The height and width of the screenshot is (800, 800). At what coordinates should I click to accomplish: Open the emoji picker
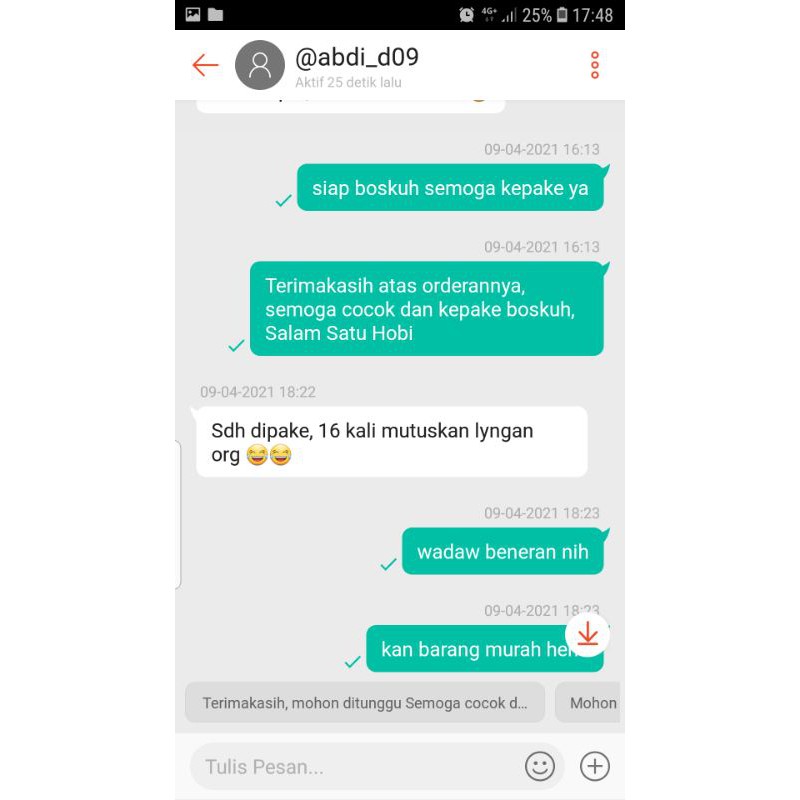540,767
